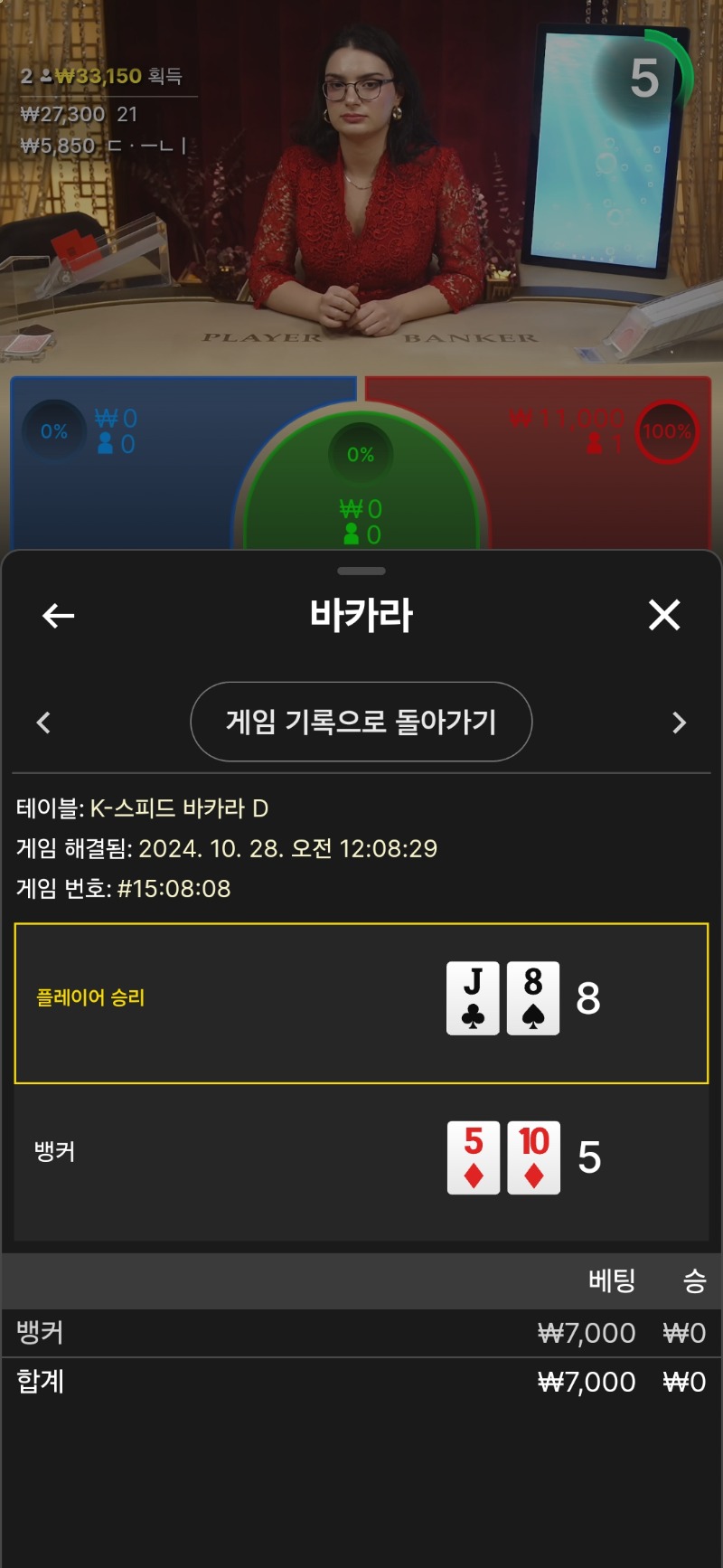View the previous game round
This screenshot has height=1568, width=723.
(x=43, y=723)
